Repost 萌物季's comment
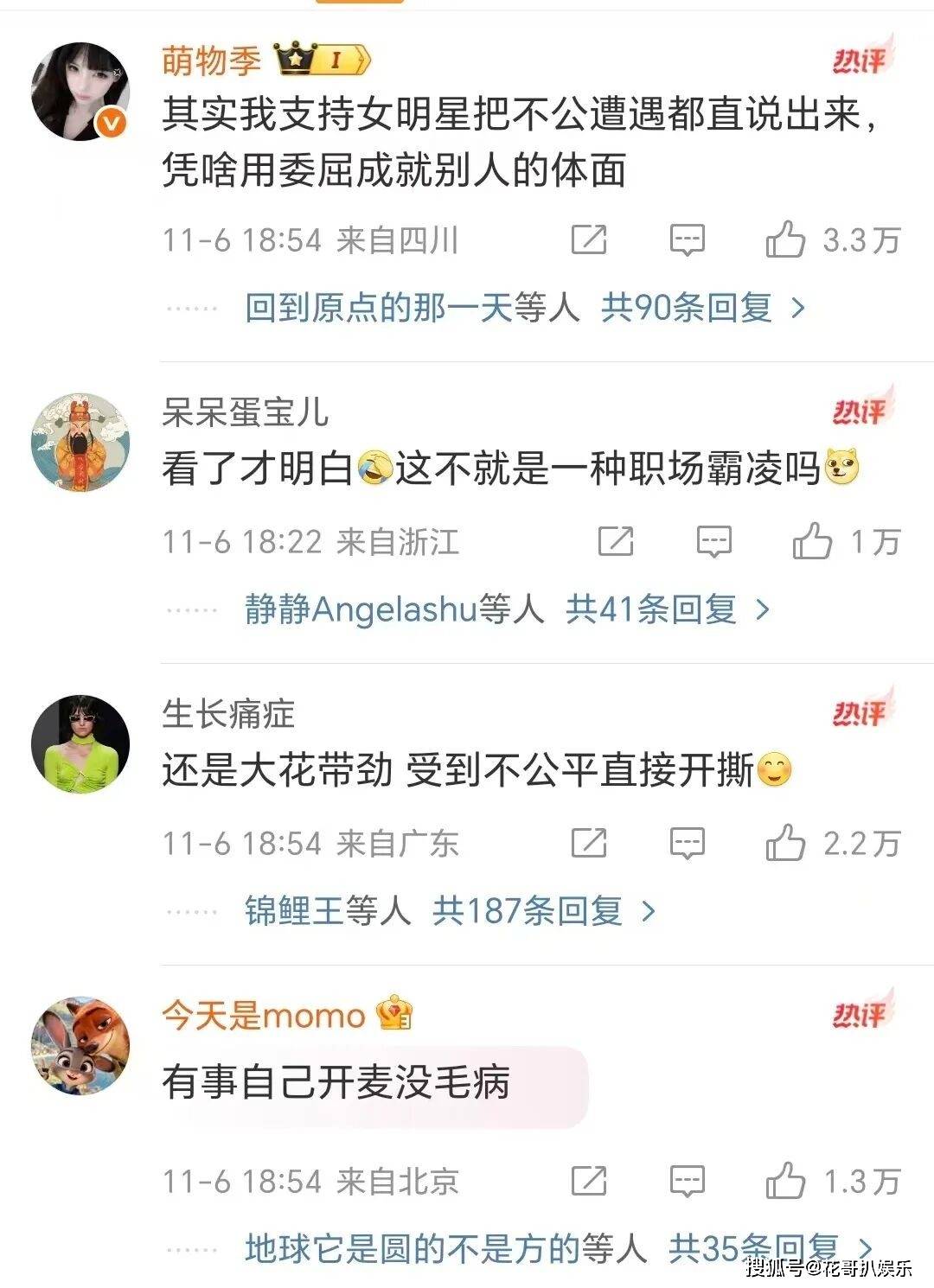Viewport: 934px width, 1288px height. coord(589,239)
